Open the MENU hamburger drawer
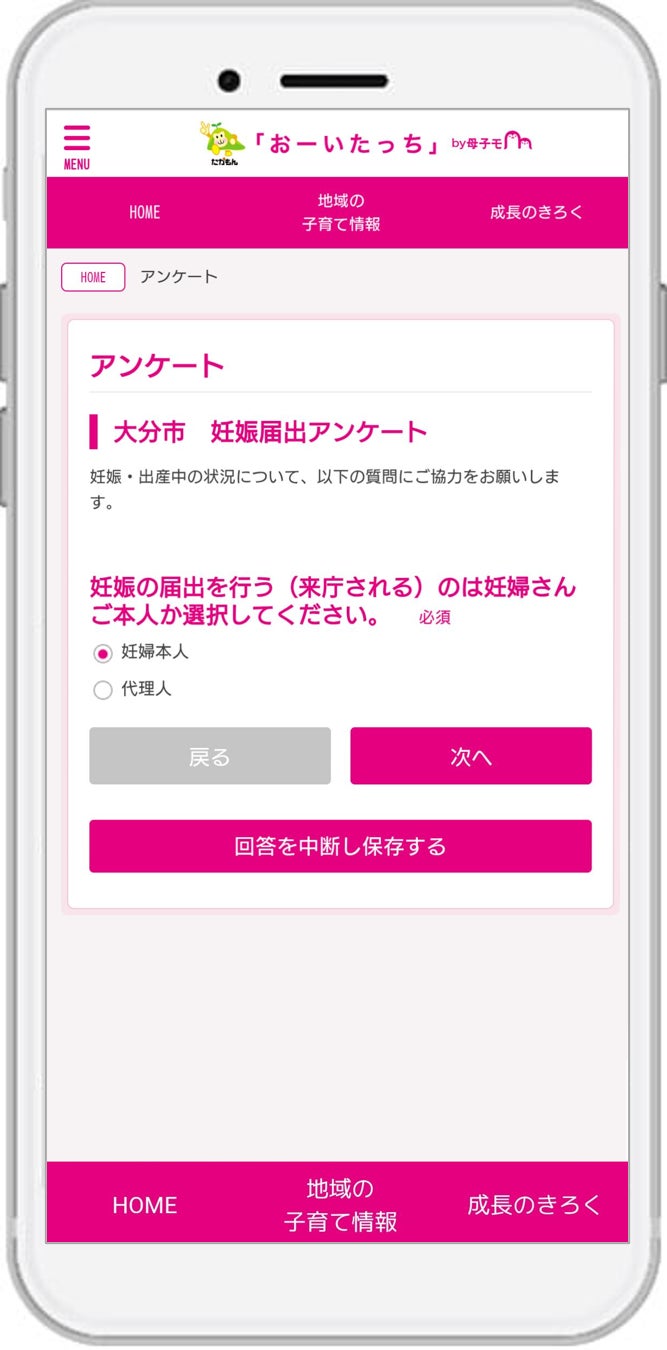The height and width of the screenshot is (1350, 667). coord(77,146)
